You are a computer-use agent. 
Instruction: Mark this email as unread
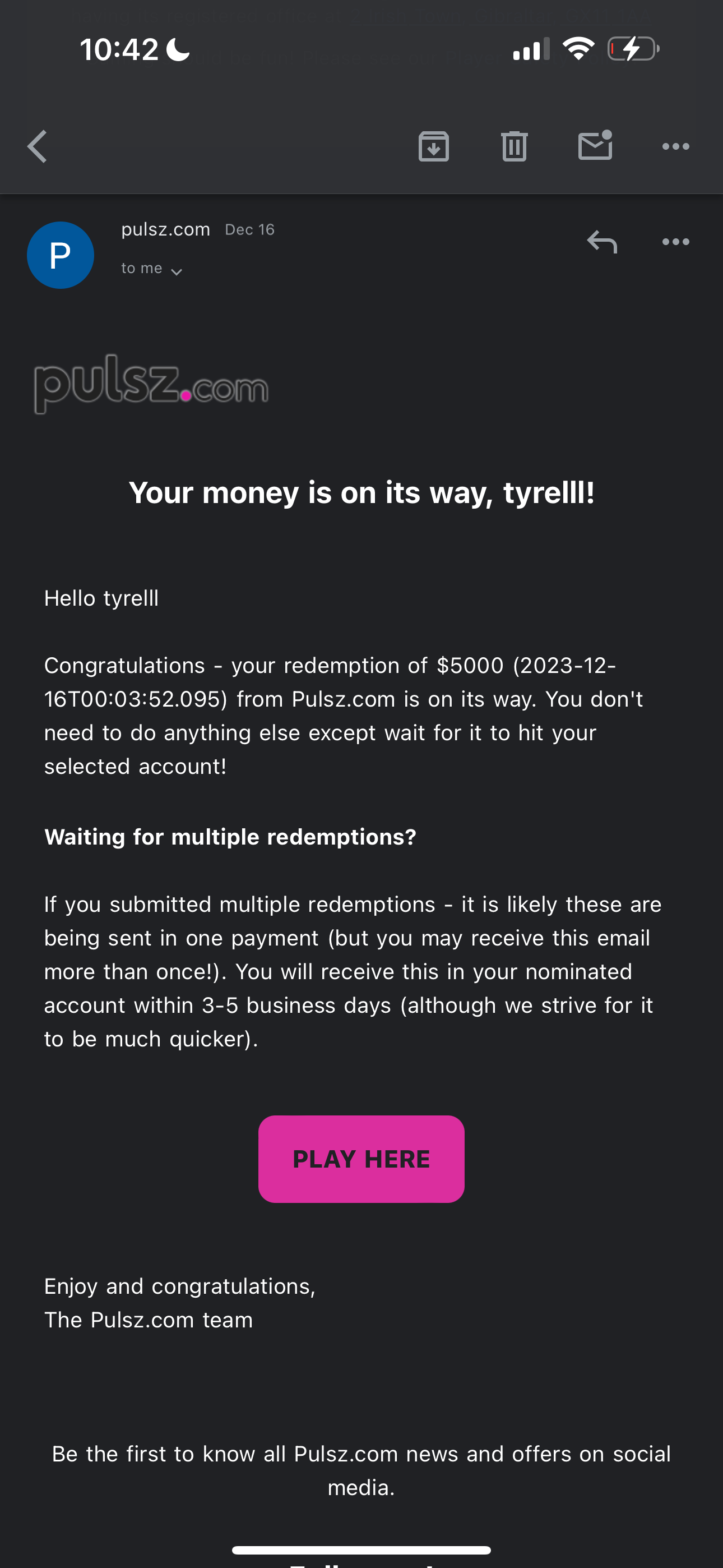coord(595,145)
